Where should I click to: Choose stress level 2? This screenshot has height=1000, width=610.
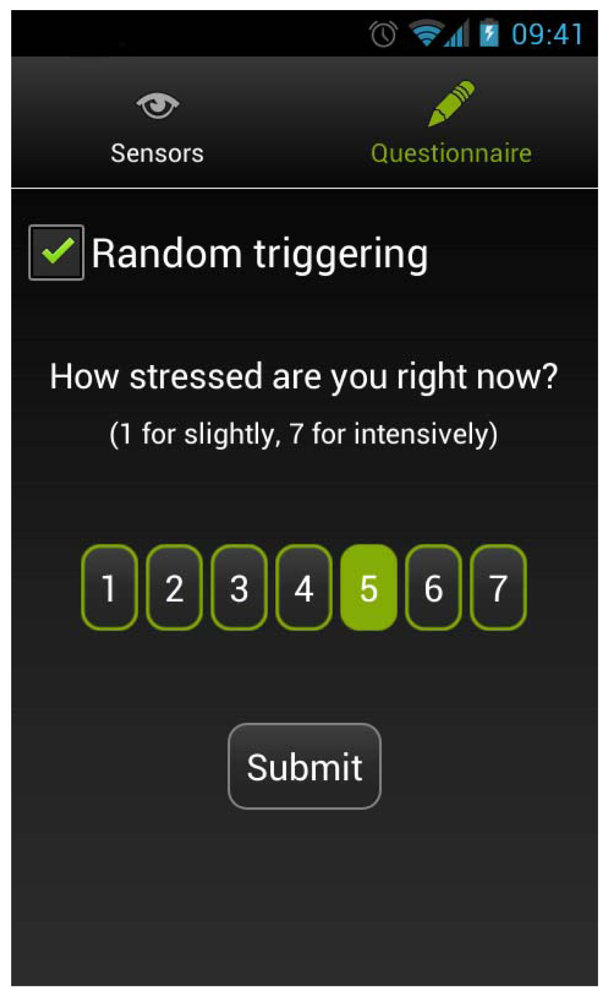tap(174, 588)
